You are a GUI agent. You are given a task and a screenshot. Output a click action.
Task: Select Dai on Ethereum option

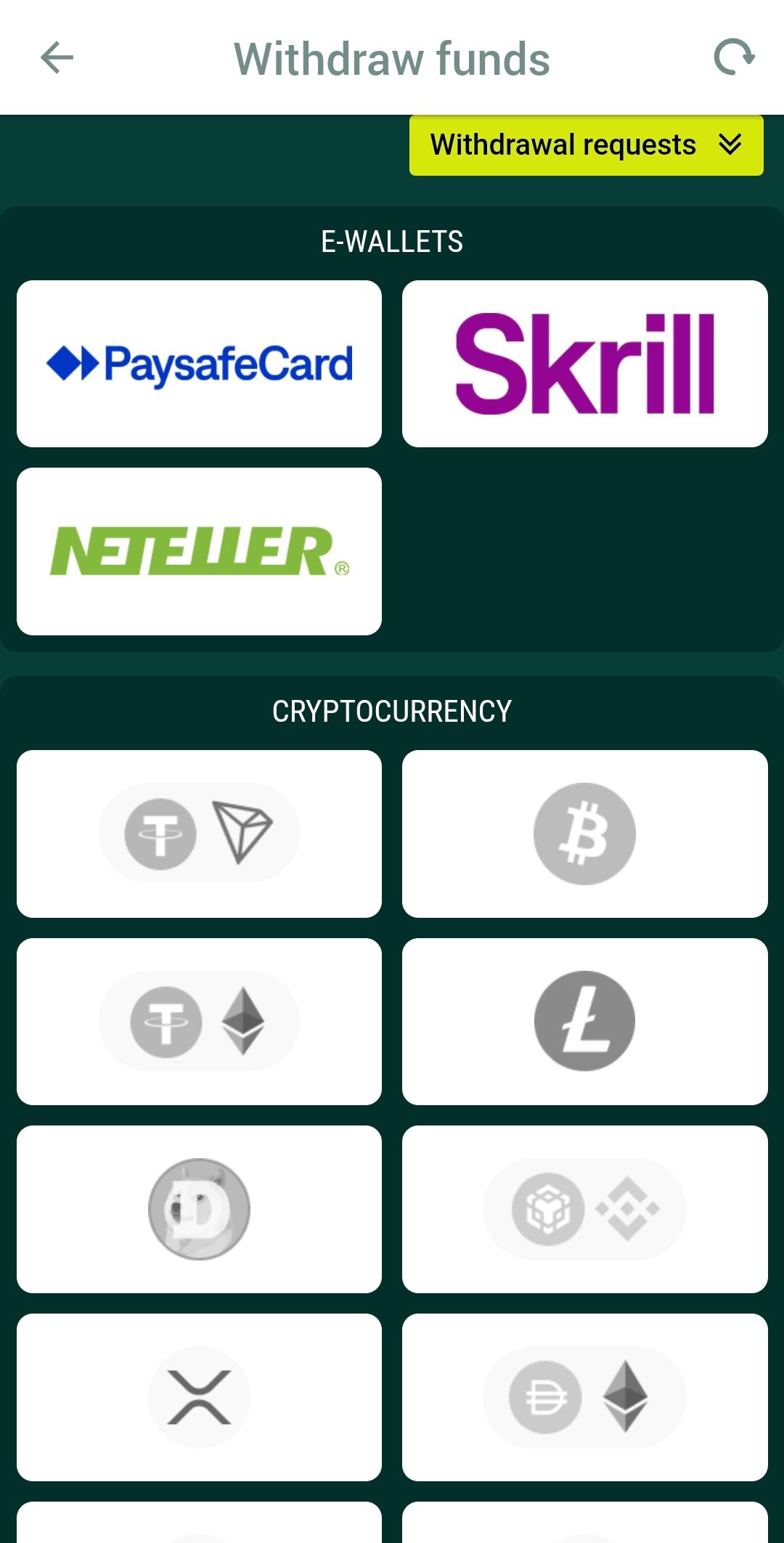click(584, 1397)
